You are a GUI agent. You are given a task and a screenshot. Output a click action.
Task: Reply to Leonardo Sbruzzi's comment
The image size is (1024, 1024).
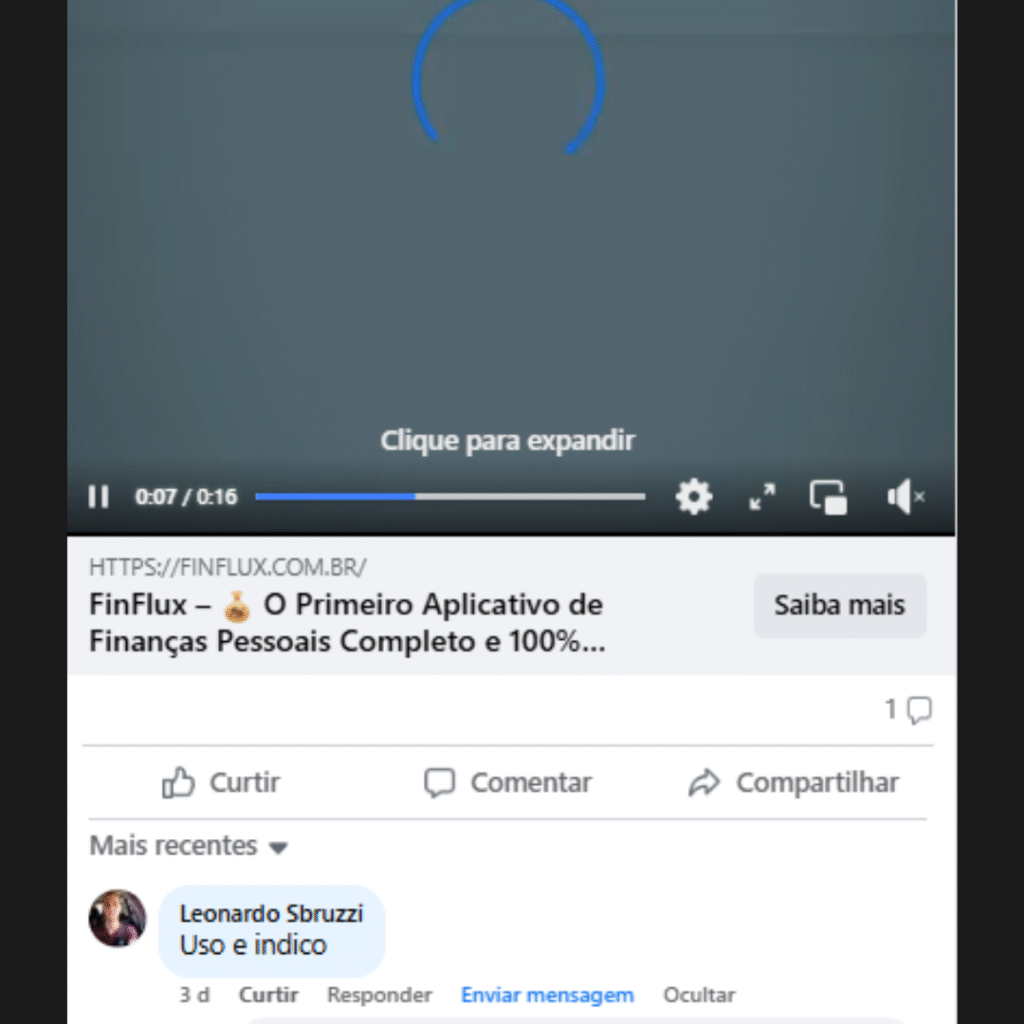click(379, 995)
